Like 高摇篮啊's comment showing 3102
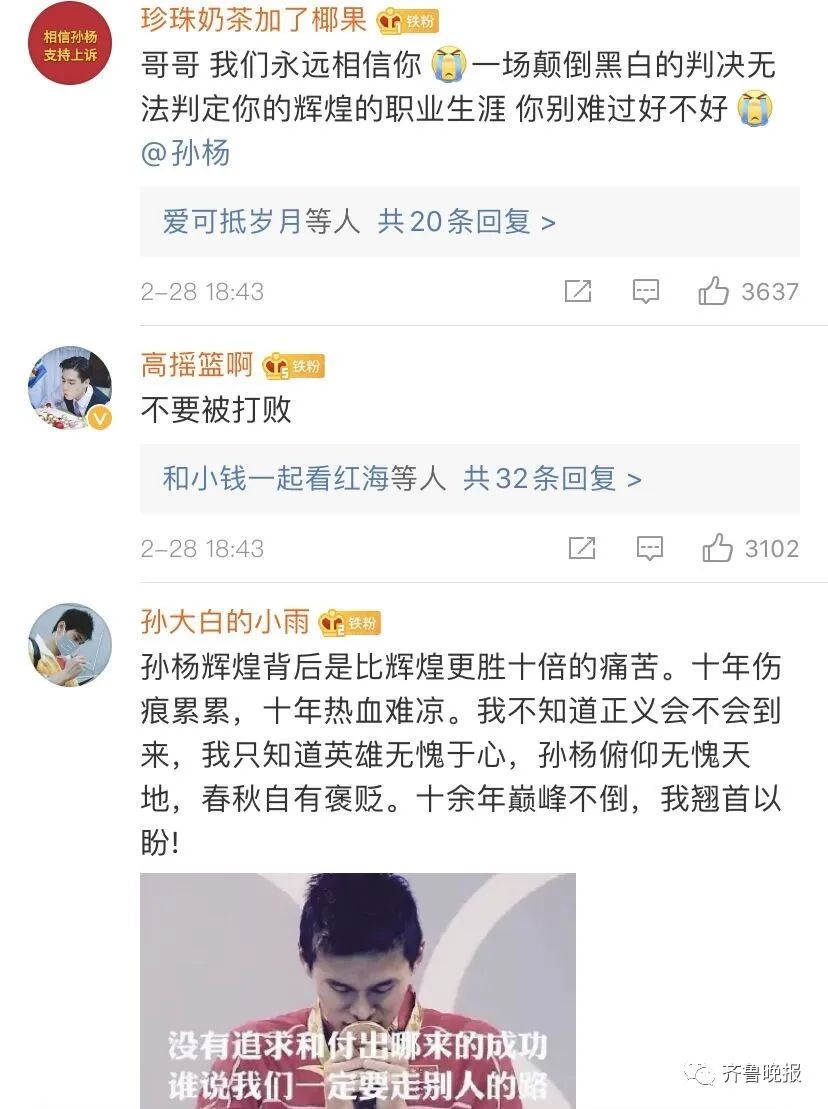 (x=717, y=549)
